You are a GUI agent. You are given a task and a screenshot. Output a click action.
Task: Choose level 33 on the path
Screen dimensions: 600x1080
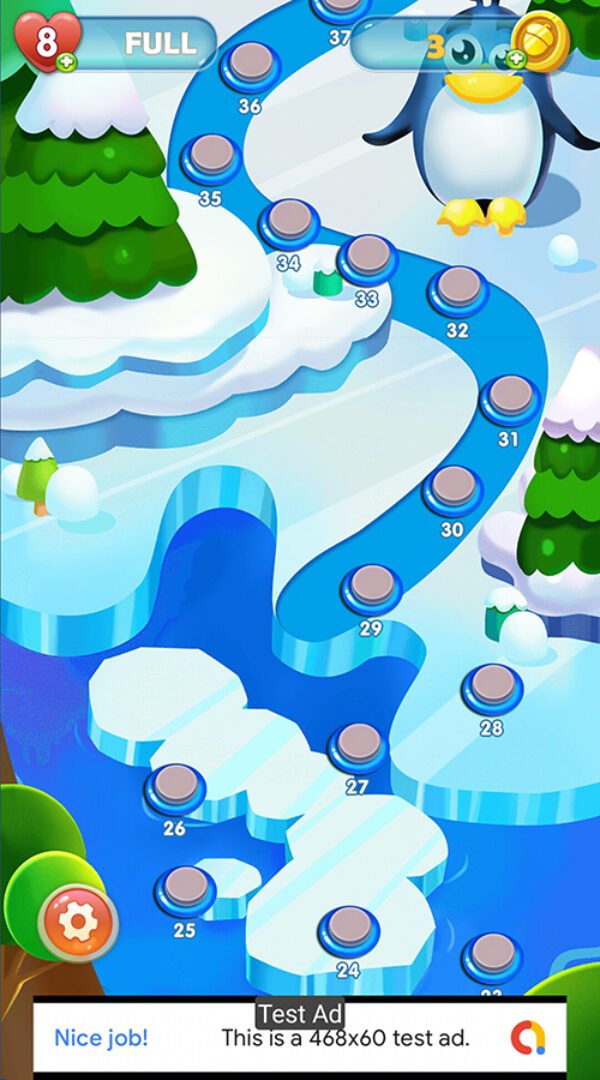(x=367, y=258)
